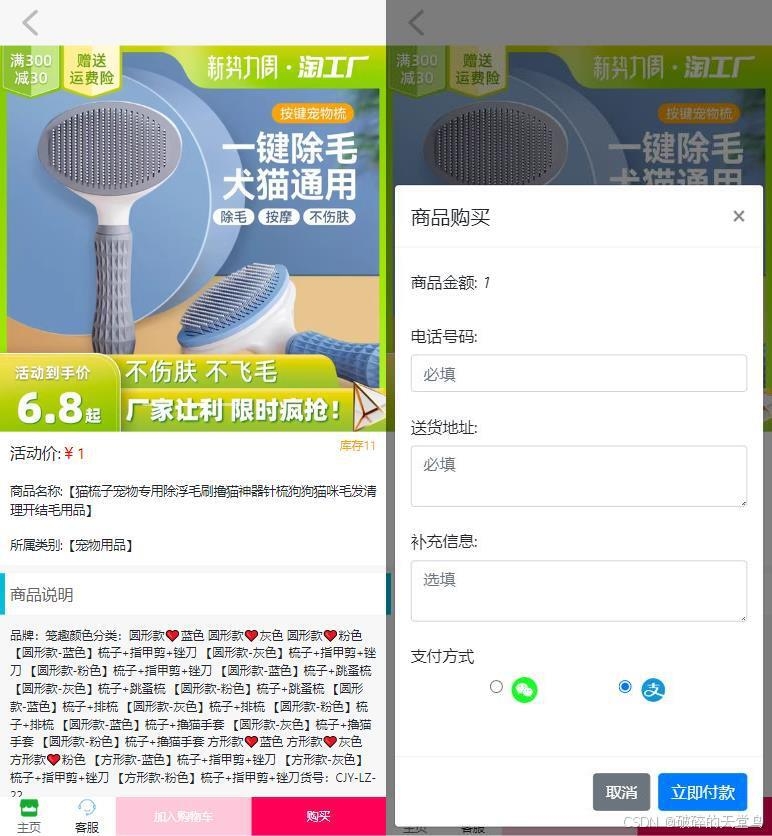Open 客服 via the headset icon
The image size is (772, 836).
tap(87, 815)
